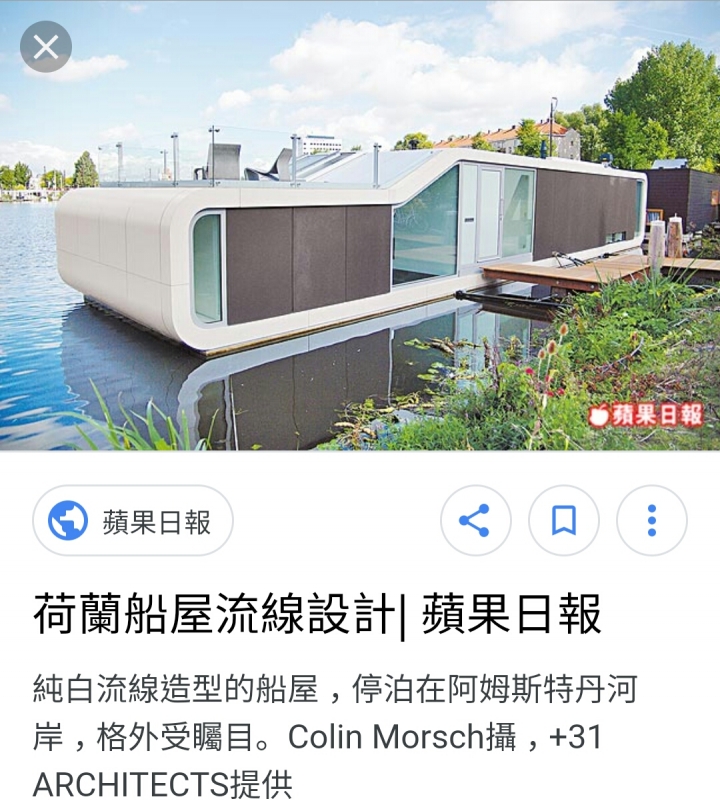Share this image result
Viewport: 720px width, 803px height.
475,521
